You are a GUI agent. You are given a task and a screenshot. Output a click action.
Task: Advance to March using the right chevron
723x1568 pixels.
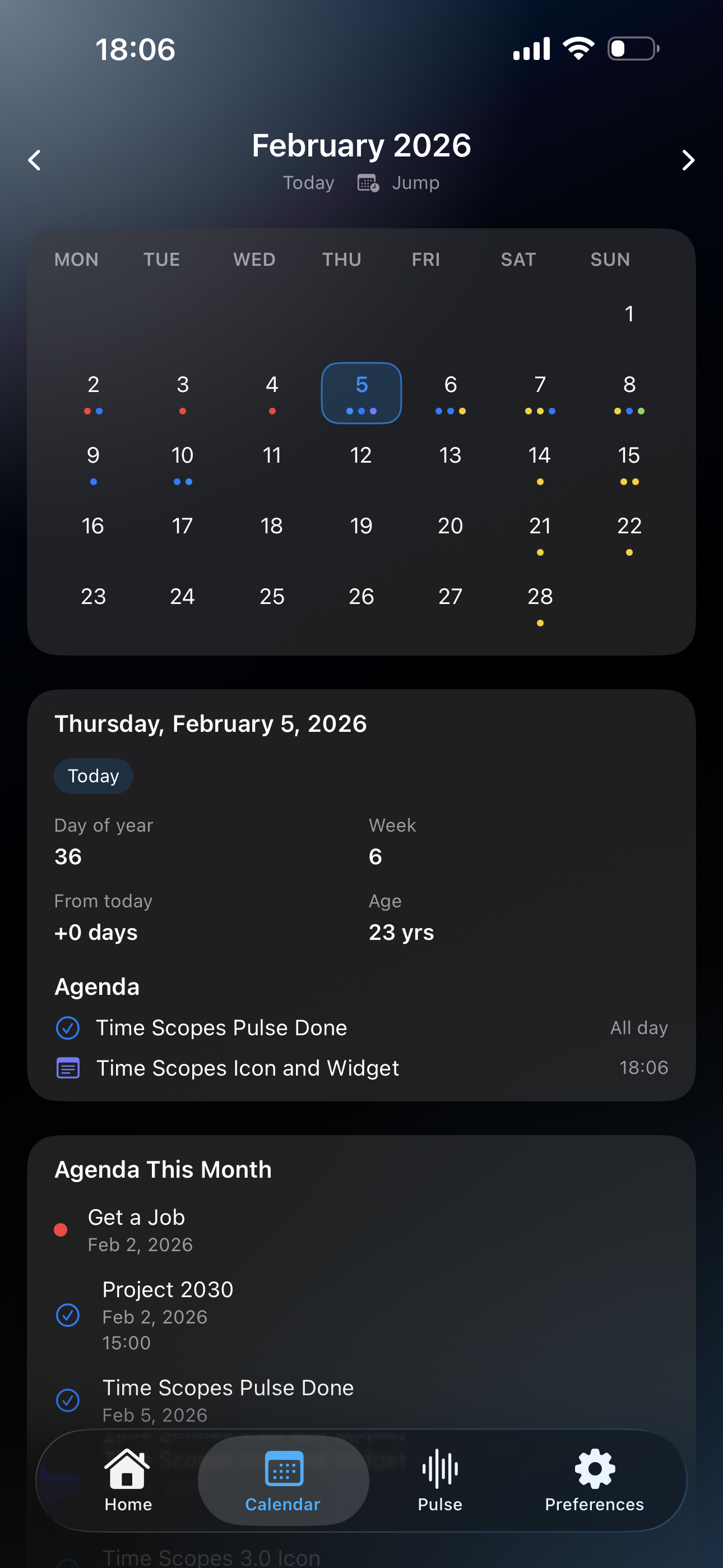pos(688,160)
